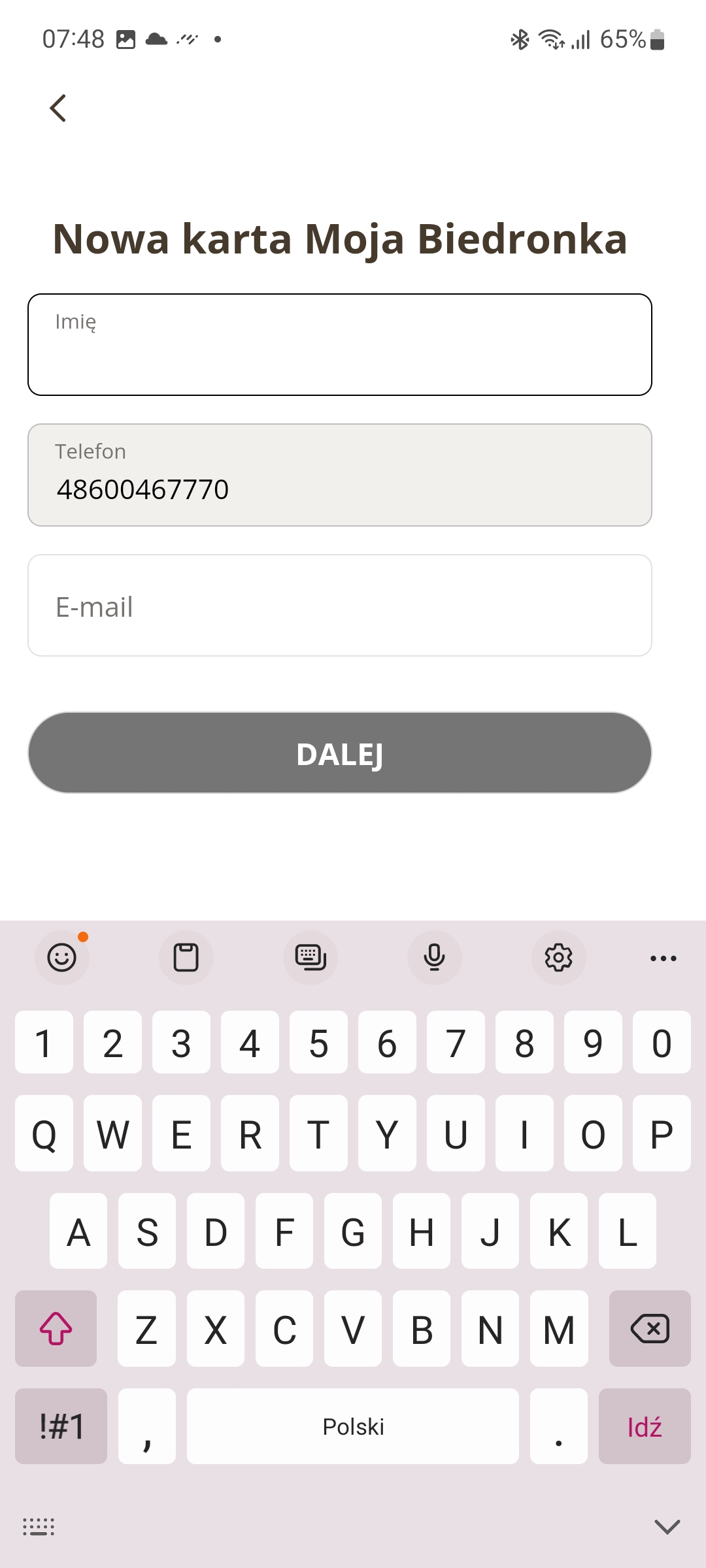Continue with the DALEJ button
Image resolution: width=706 pixels, height=1568 pixels.
pyautogui.click(x=340, y=753)
